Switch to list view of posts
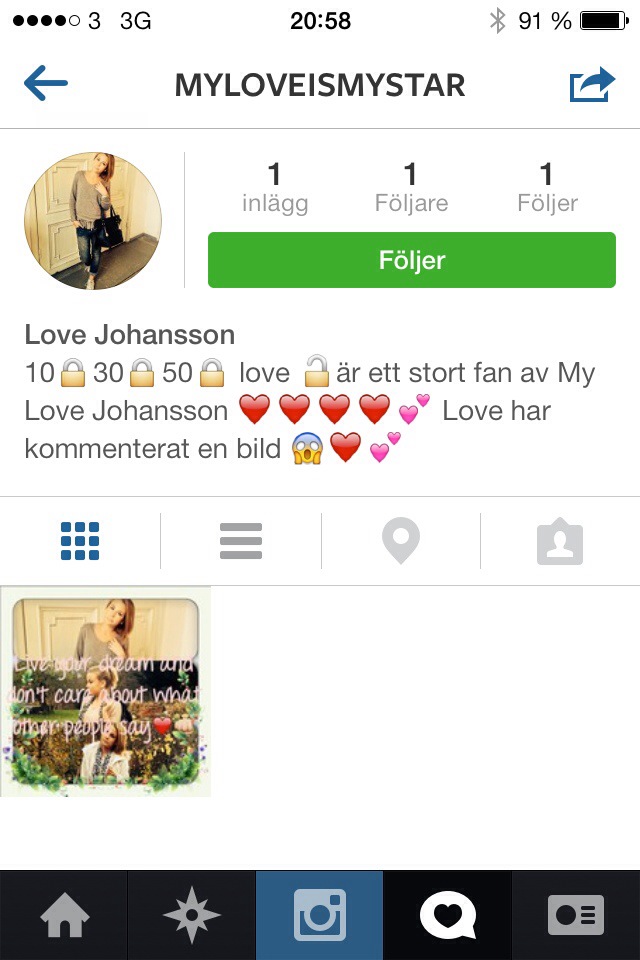 pos(241,541)
